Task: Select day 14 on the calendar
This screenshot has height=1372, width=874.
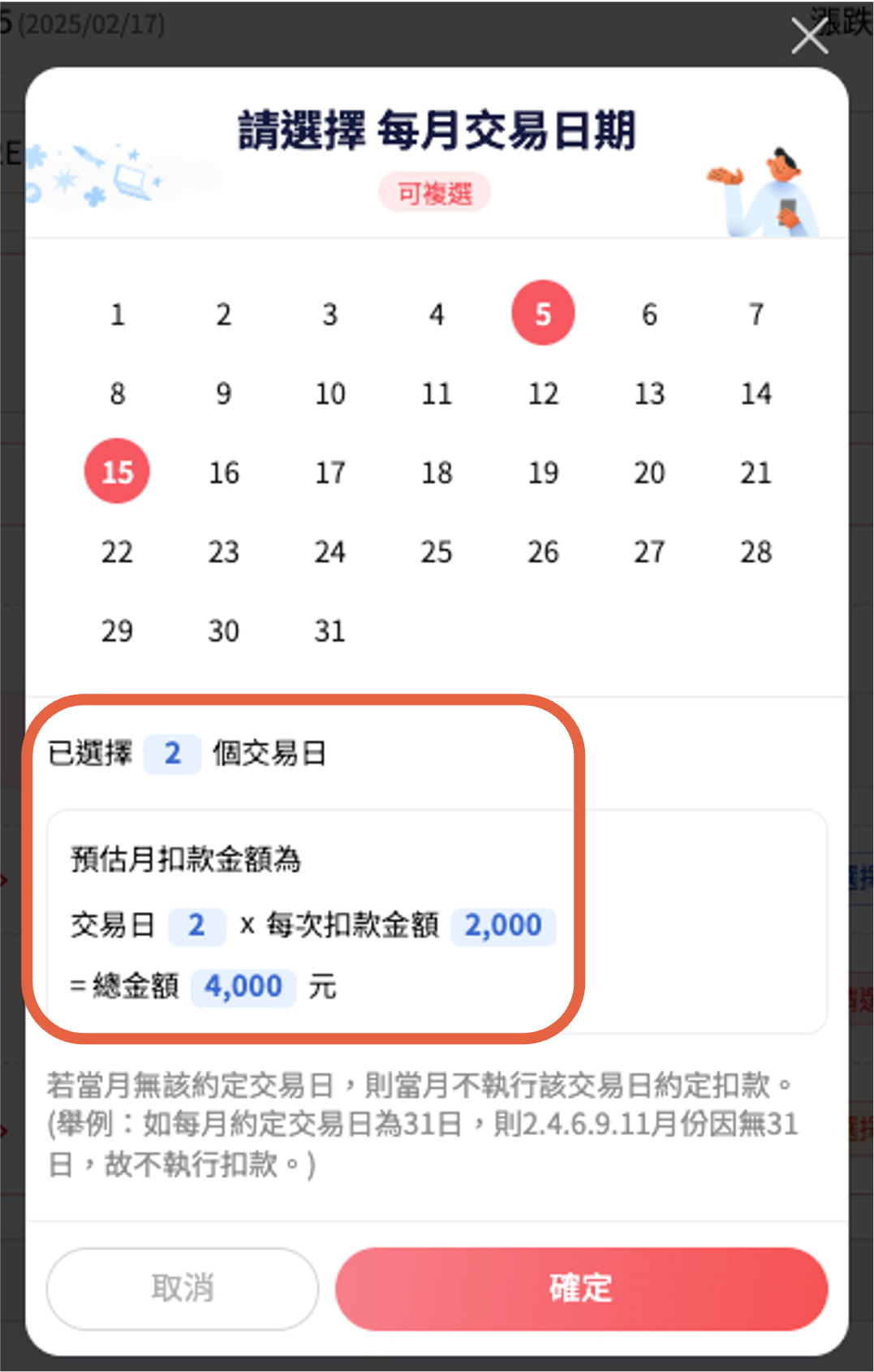Action: tap(756, 394)
